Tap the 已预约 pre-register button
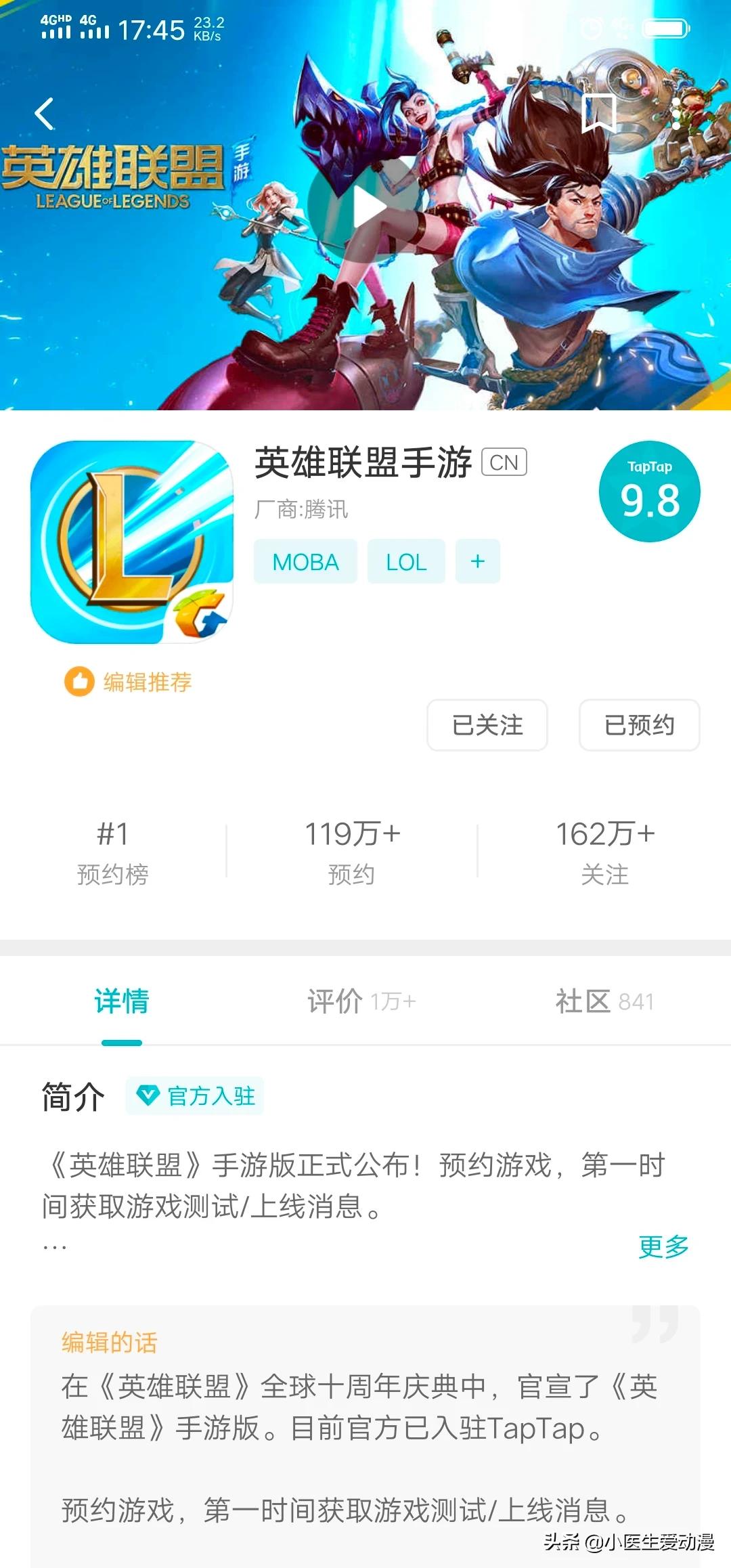The height and width of the screenshot is (1568, 731). click(x=639, y=725)
